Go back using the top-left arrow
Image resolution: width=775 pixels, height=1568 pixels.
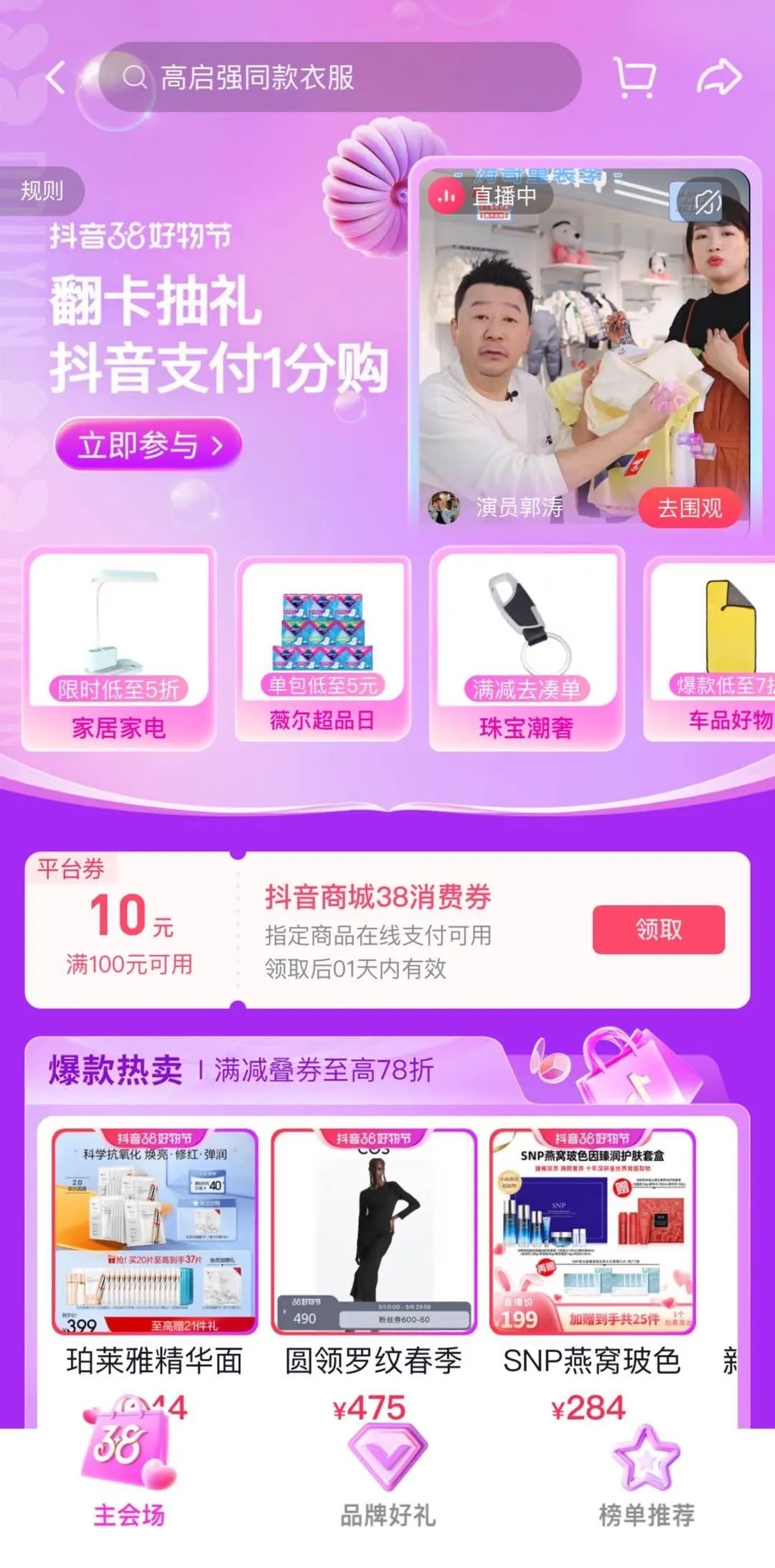pyautogui.click(x=56, y=78)
